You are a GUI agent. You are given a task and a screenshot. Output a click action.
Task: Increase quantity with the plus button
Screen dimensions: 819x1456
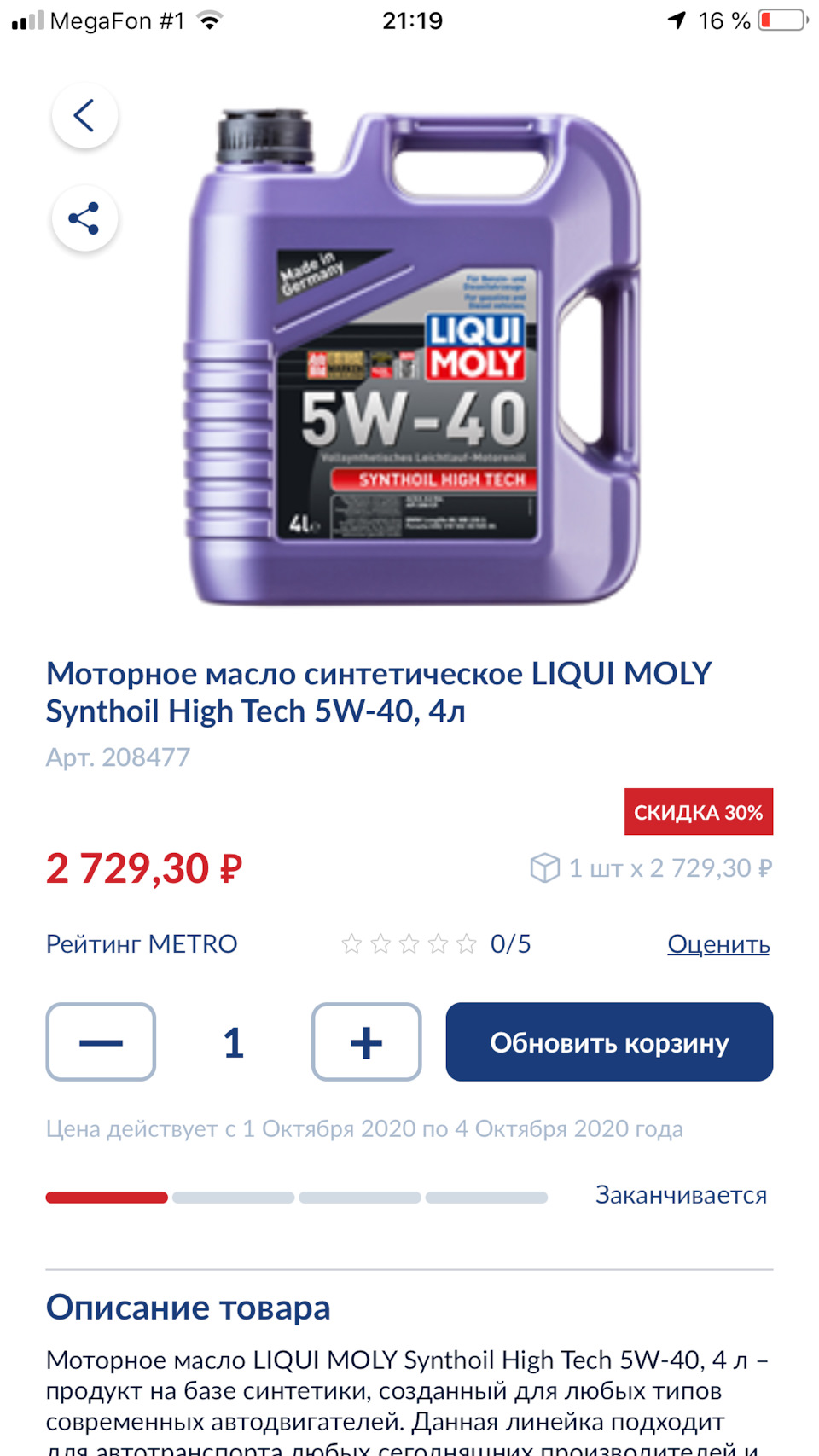coord(366,1041)
